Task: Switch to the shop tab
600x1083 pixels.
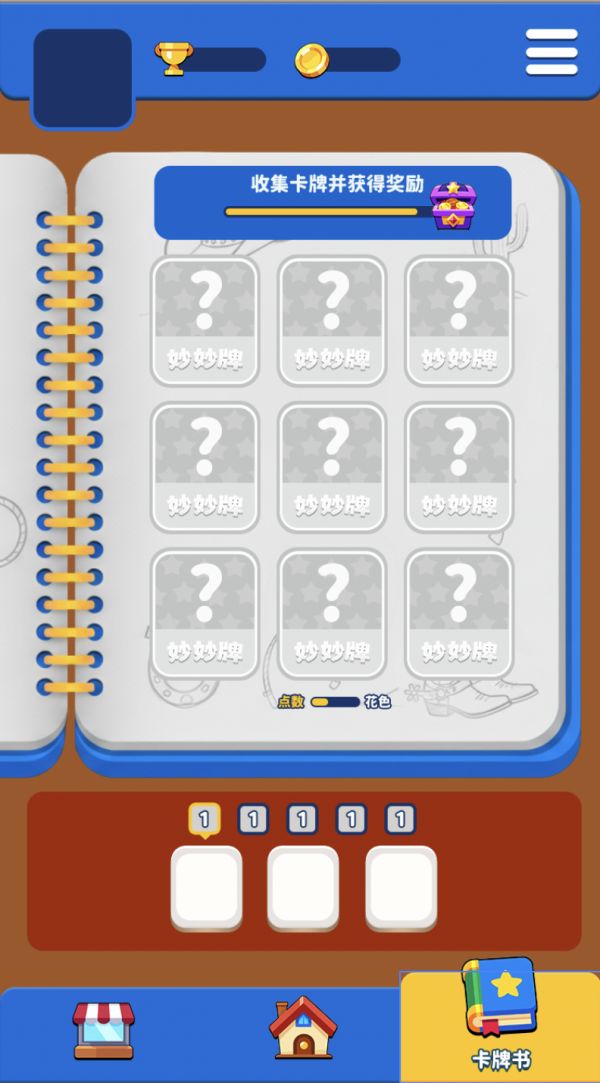Action: click(103, 1030)
